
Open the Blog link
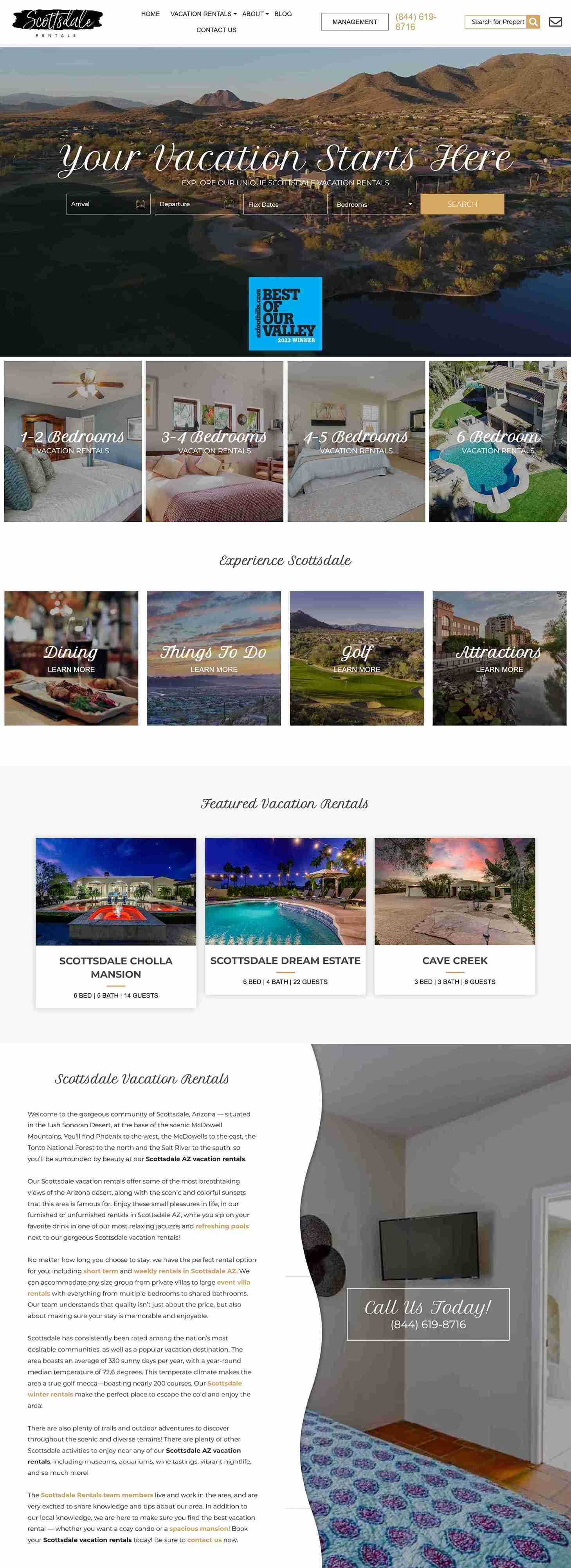pyautogui.click(x=283, y=13)
